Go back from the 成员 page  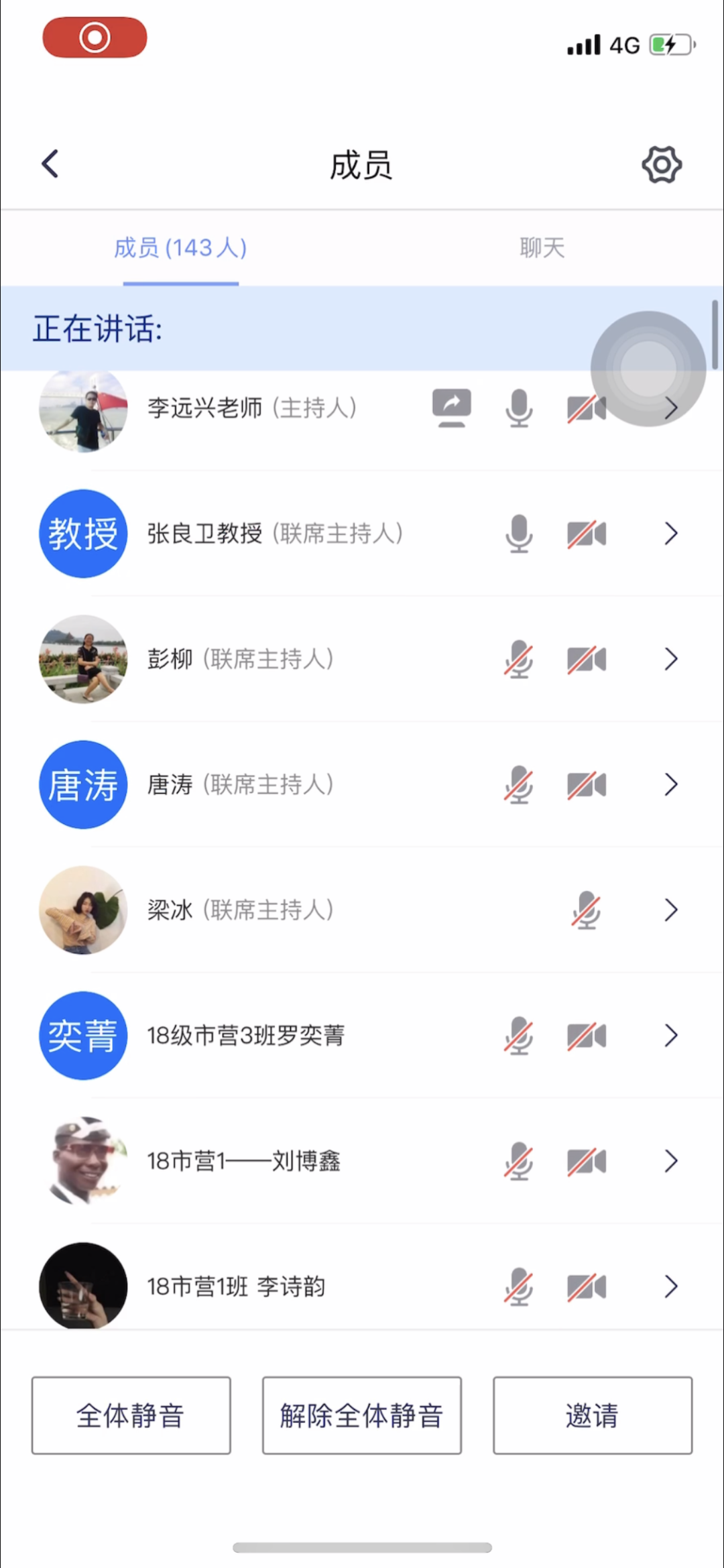point(50,164)
